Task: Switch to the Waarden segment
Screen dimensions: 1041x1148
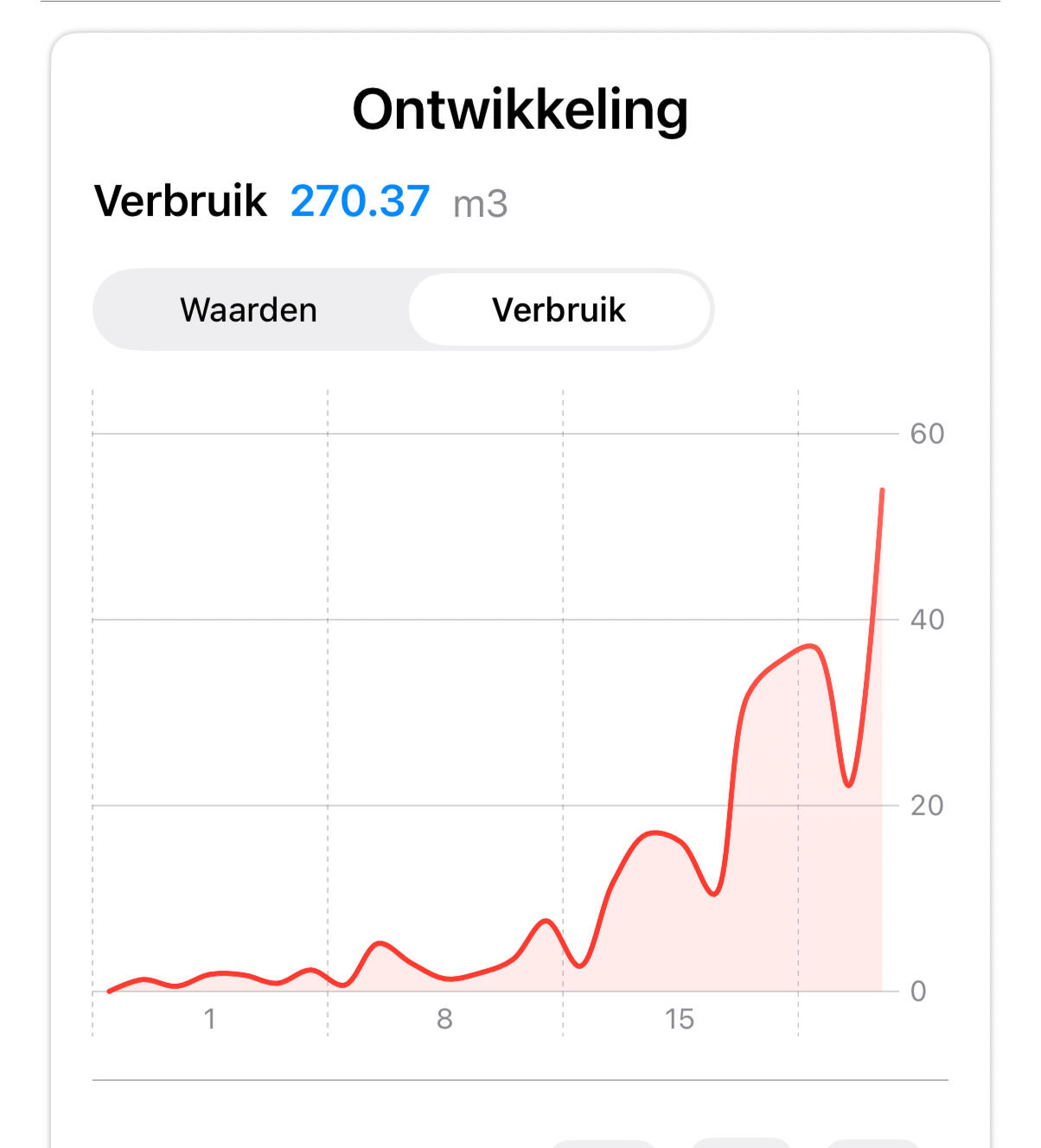Action: tap(249, 309)
